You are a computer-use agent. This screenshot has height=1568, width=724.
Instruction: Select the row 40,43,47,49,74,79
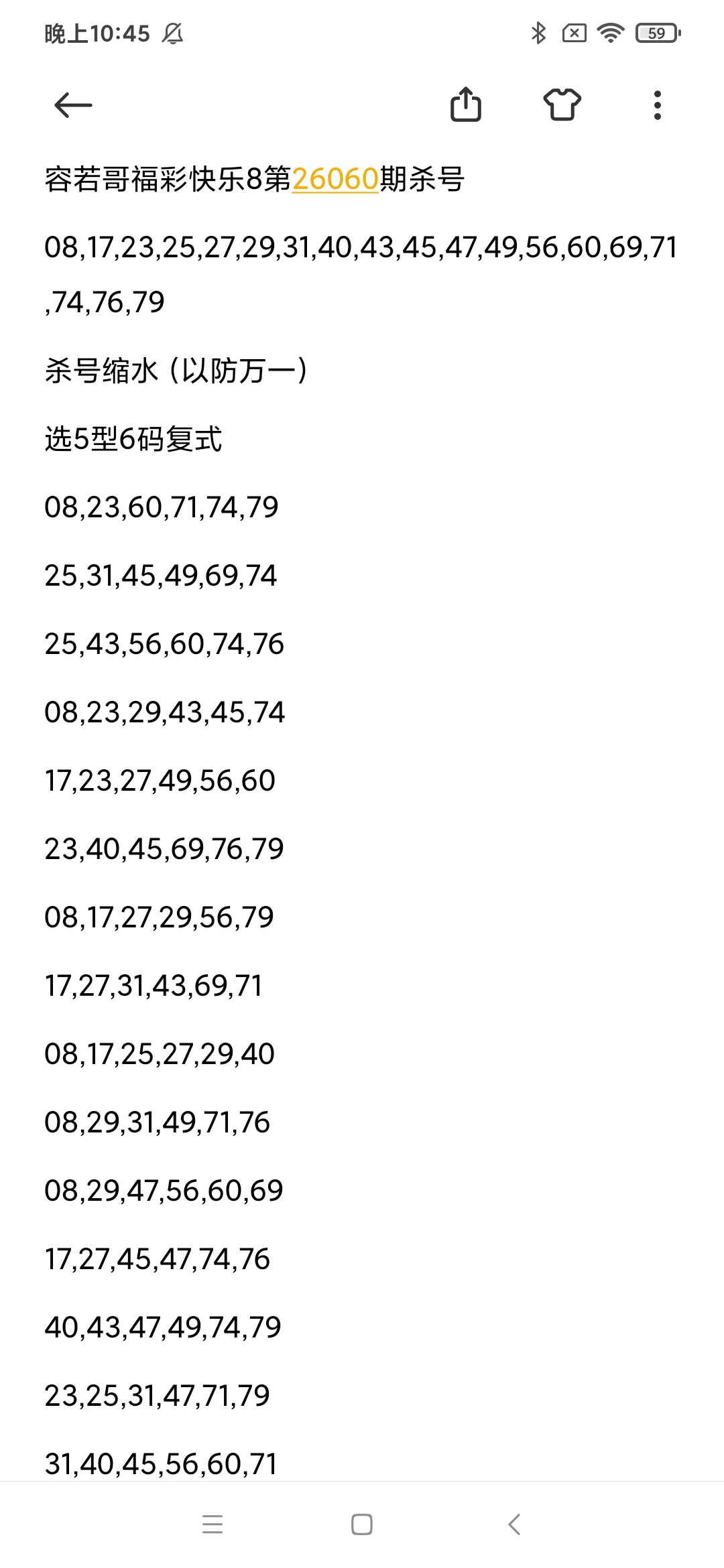tap(163, 1326)
